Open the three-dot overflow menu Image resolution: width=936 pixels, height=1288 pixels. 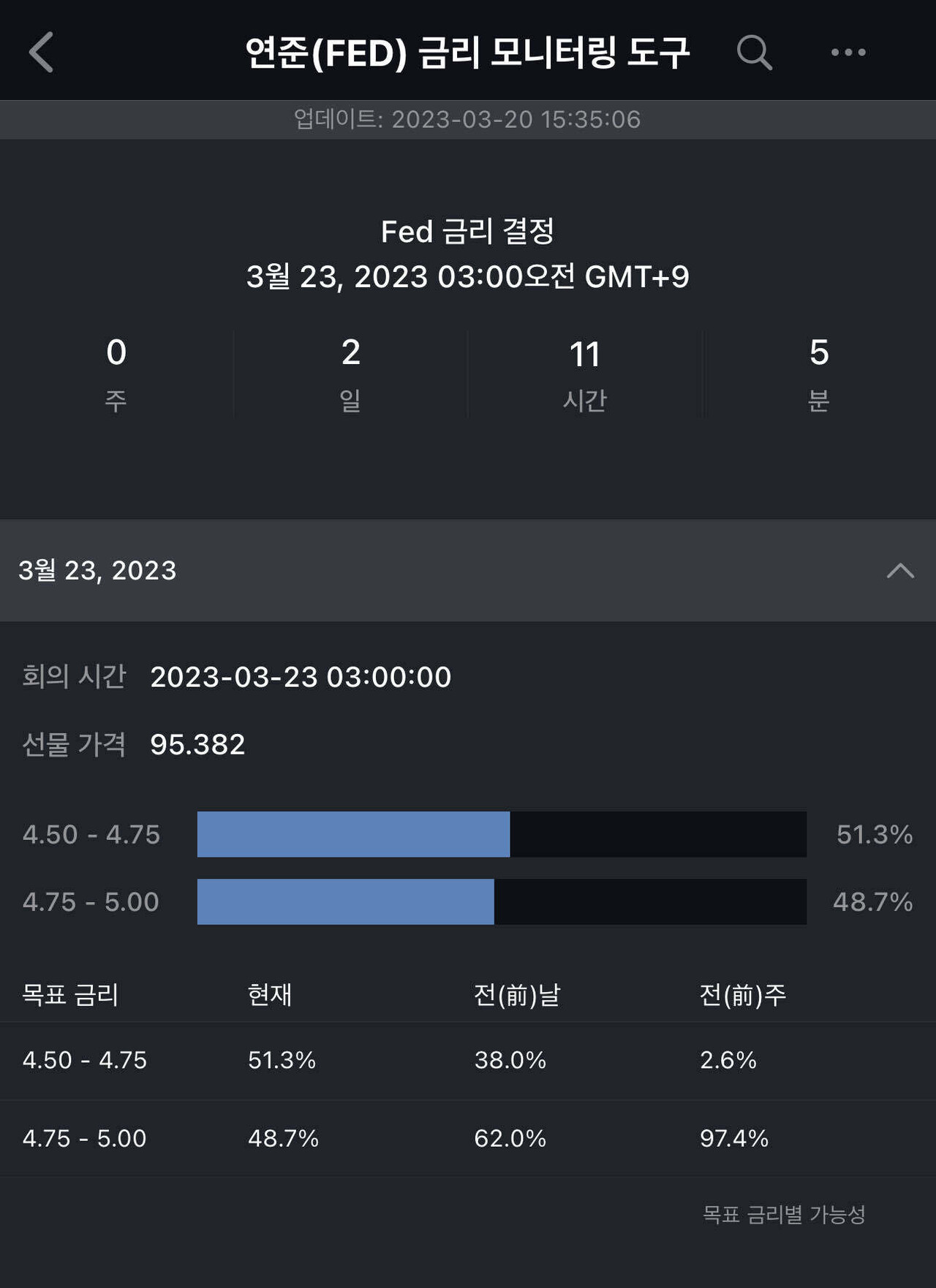tap(847, 52)
